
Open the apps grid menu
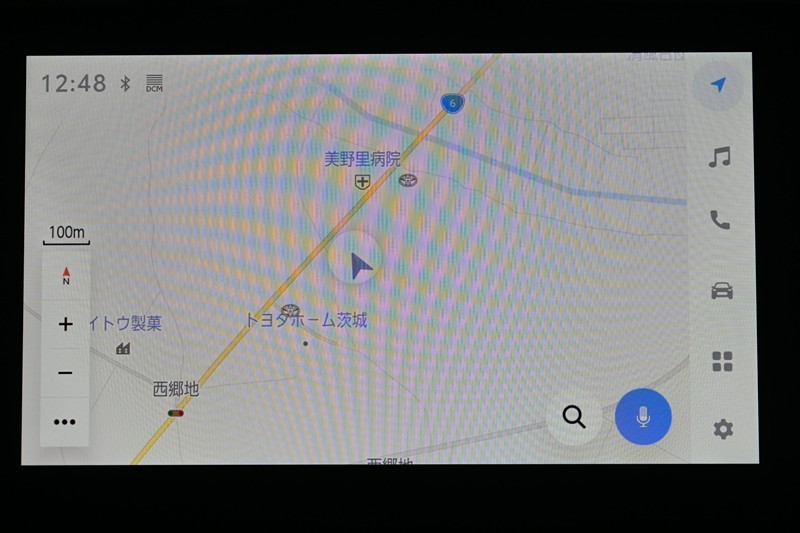722,361
